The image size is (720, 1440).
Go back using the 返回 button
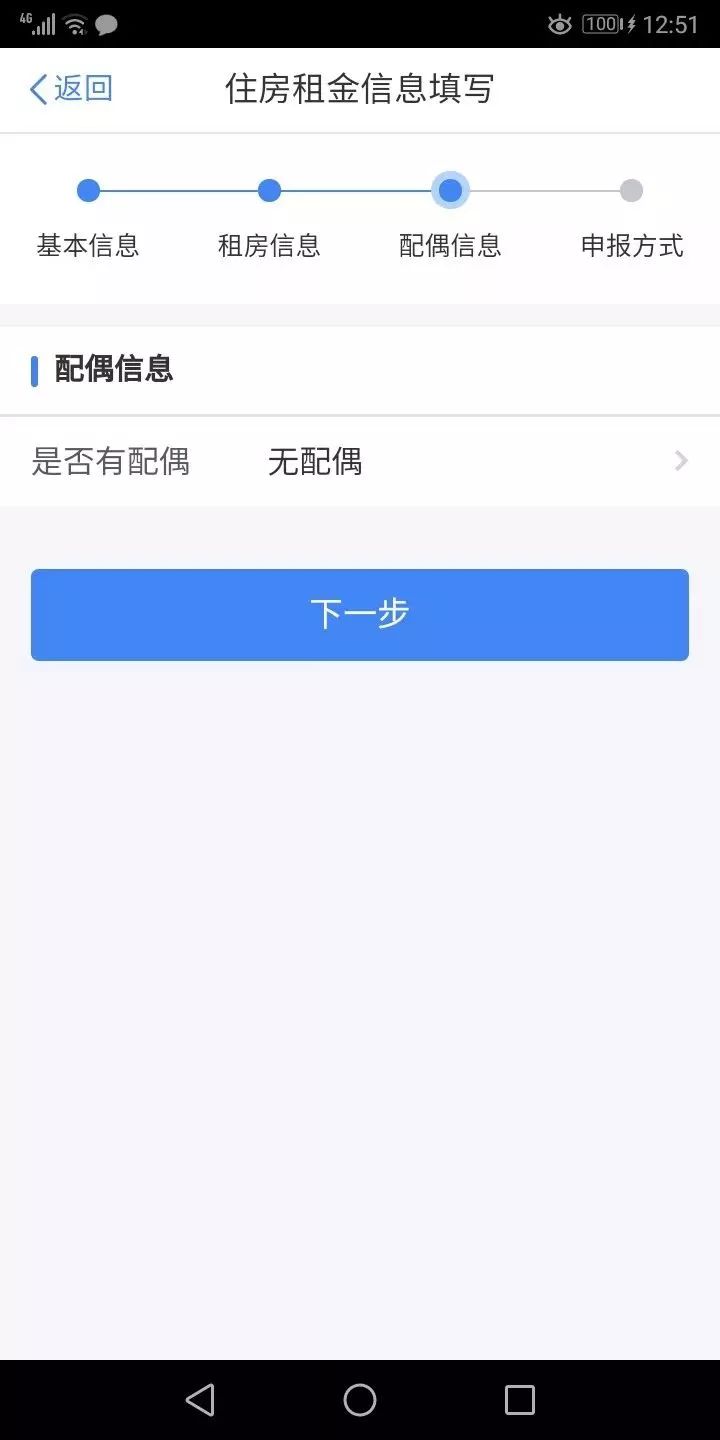[70, 89]
